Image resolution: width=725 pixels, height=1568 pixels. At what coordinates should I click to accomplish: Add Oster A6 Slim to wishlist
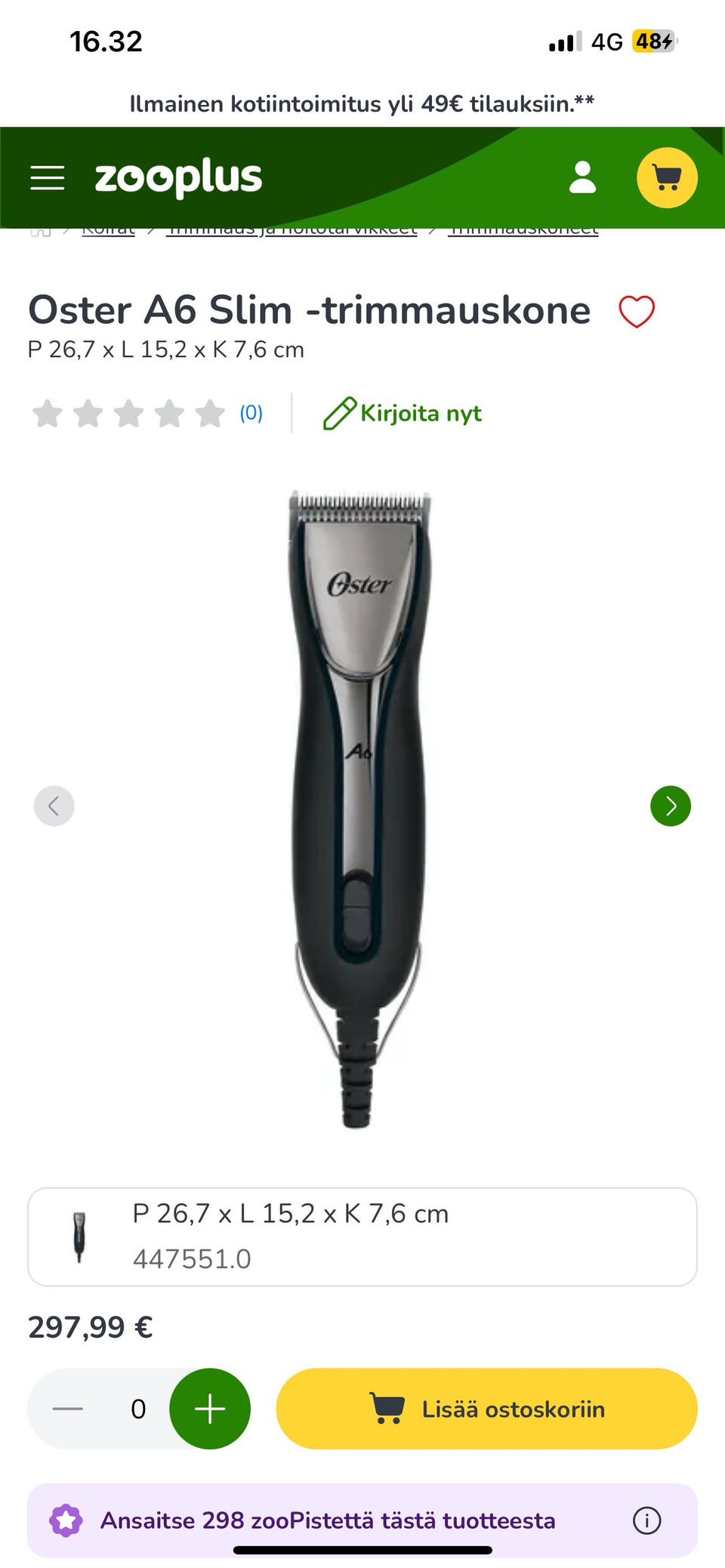[637, 312]
